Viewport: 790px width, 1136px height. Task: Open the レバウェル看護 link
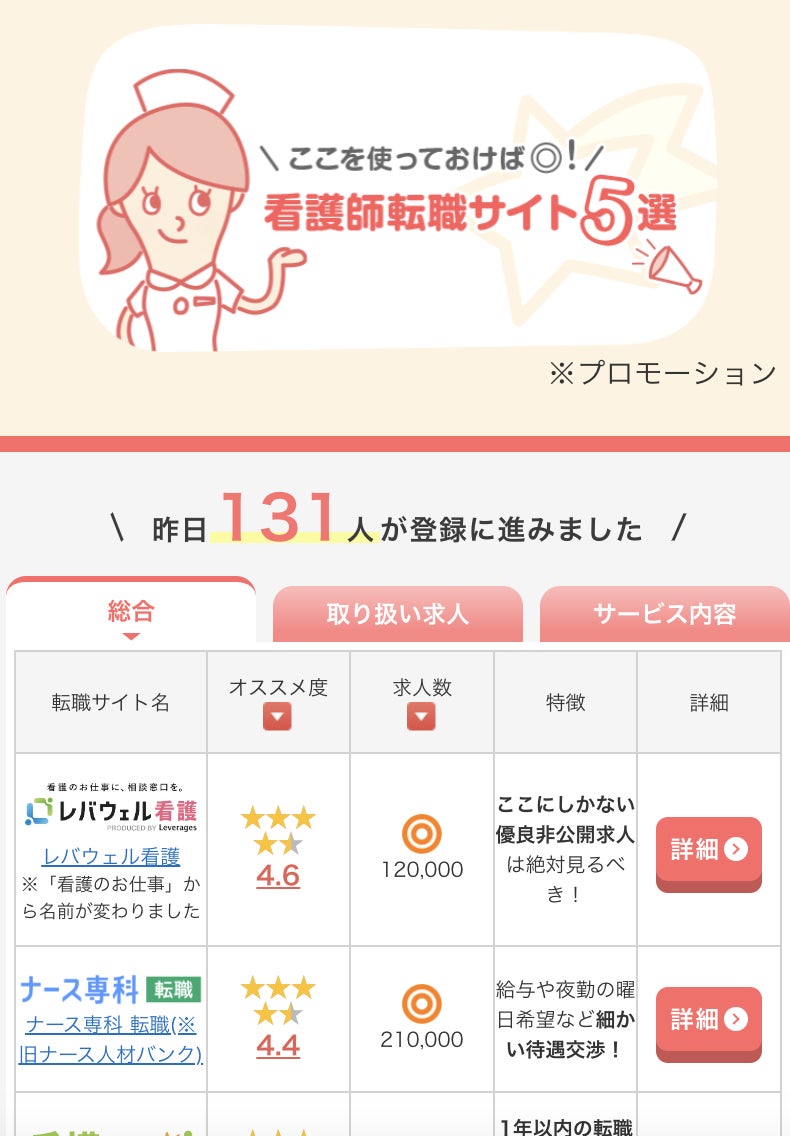coord(111,857)
